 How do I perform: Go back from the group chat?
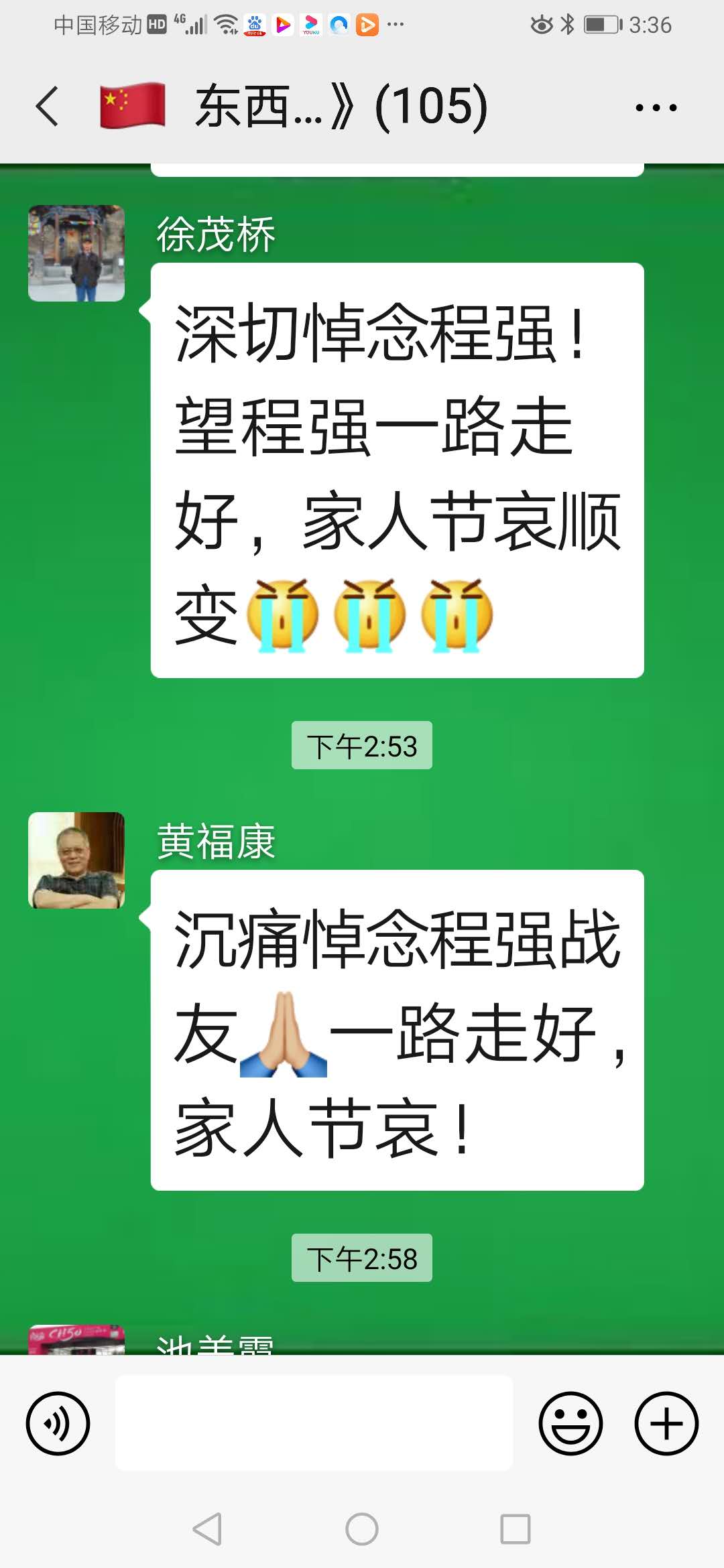[47, 107]
